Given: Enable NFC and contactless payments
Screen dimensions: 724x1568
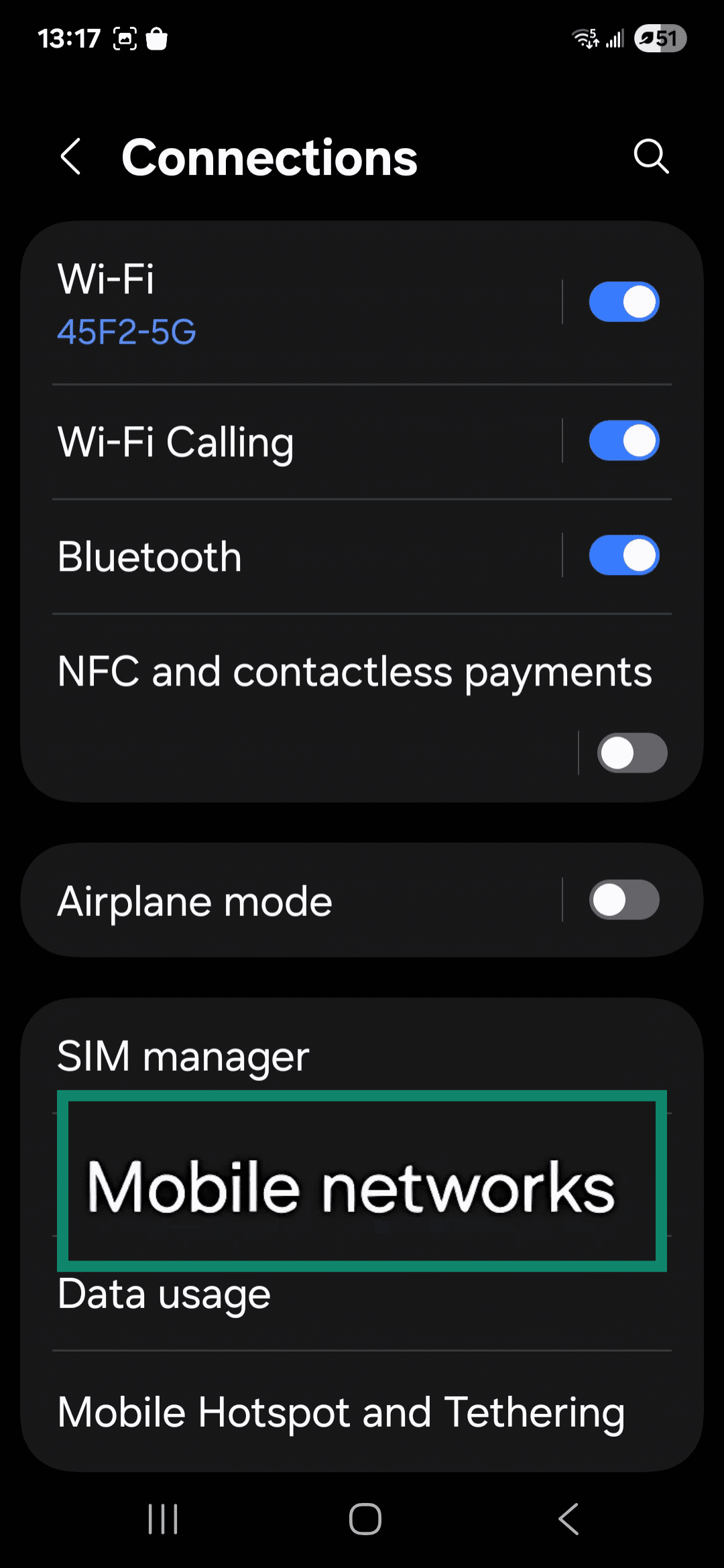Looking at the screenshot, I should pos(631,753).
